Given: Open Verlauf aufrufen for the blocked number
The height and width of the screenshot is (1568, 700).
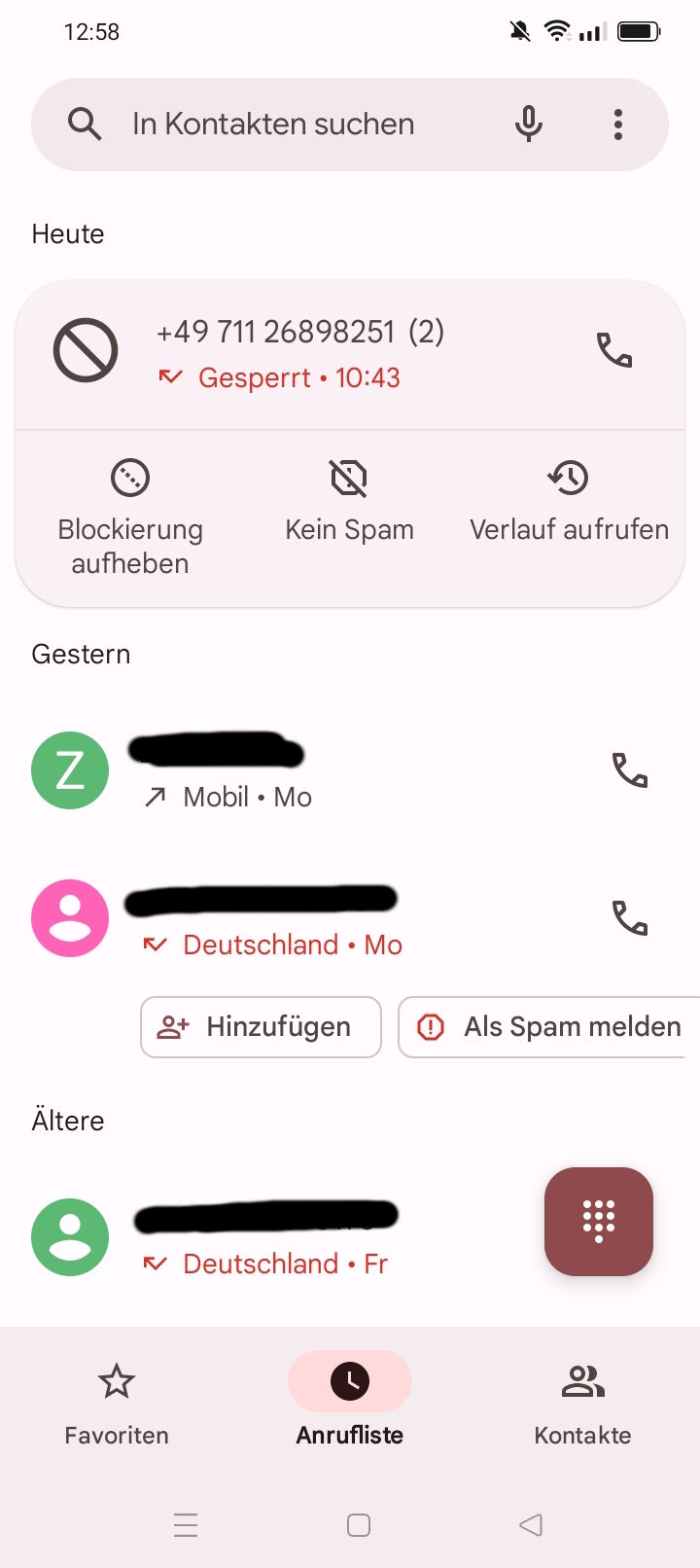Looking at the screenshot, I should (x=568, y=499).
